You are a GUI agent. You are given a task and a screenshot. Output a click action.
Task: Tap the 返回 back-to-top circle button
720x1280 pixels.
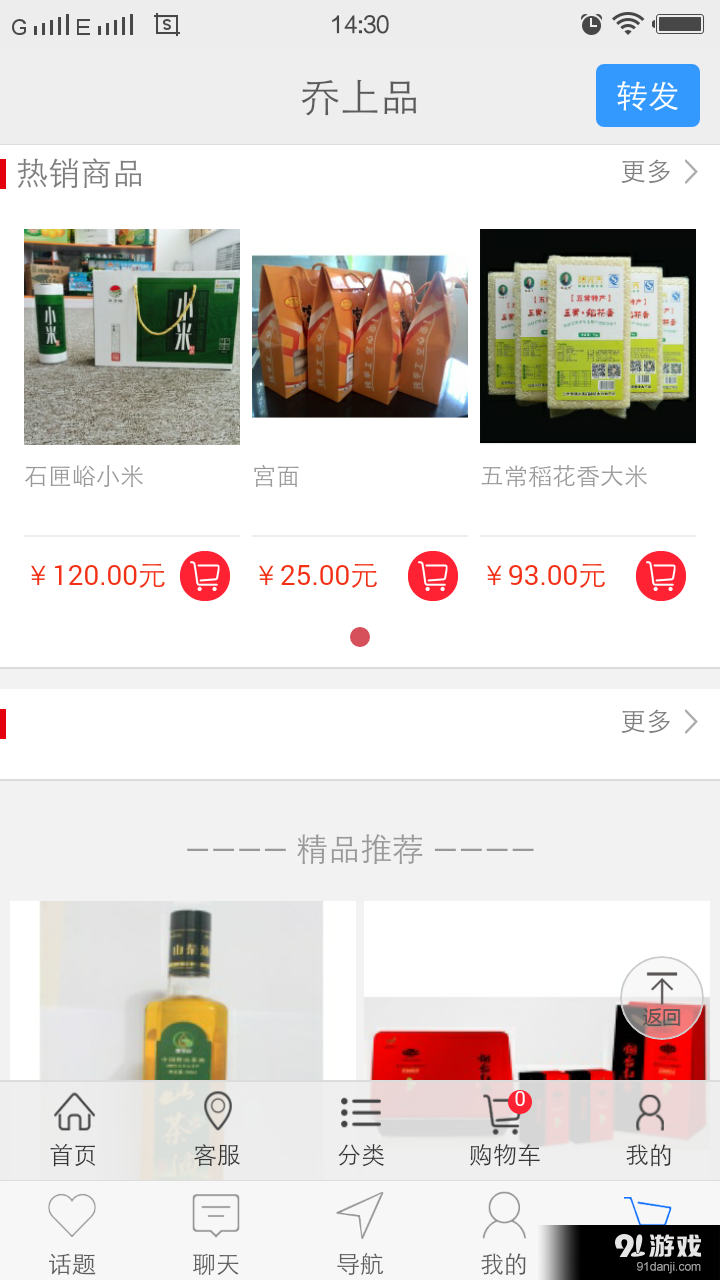point(661,998)
